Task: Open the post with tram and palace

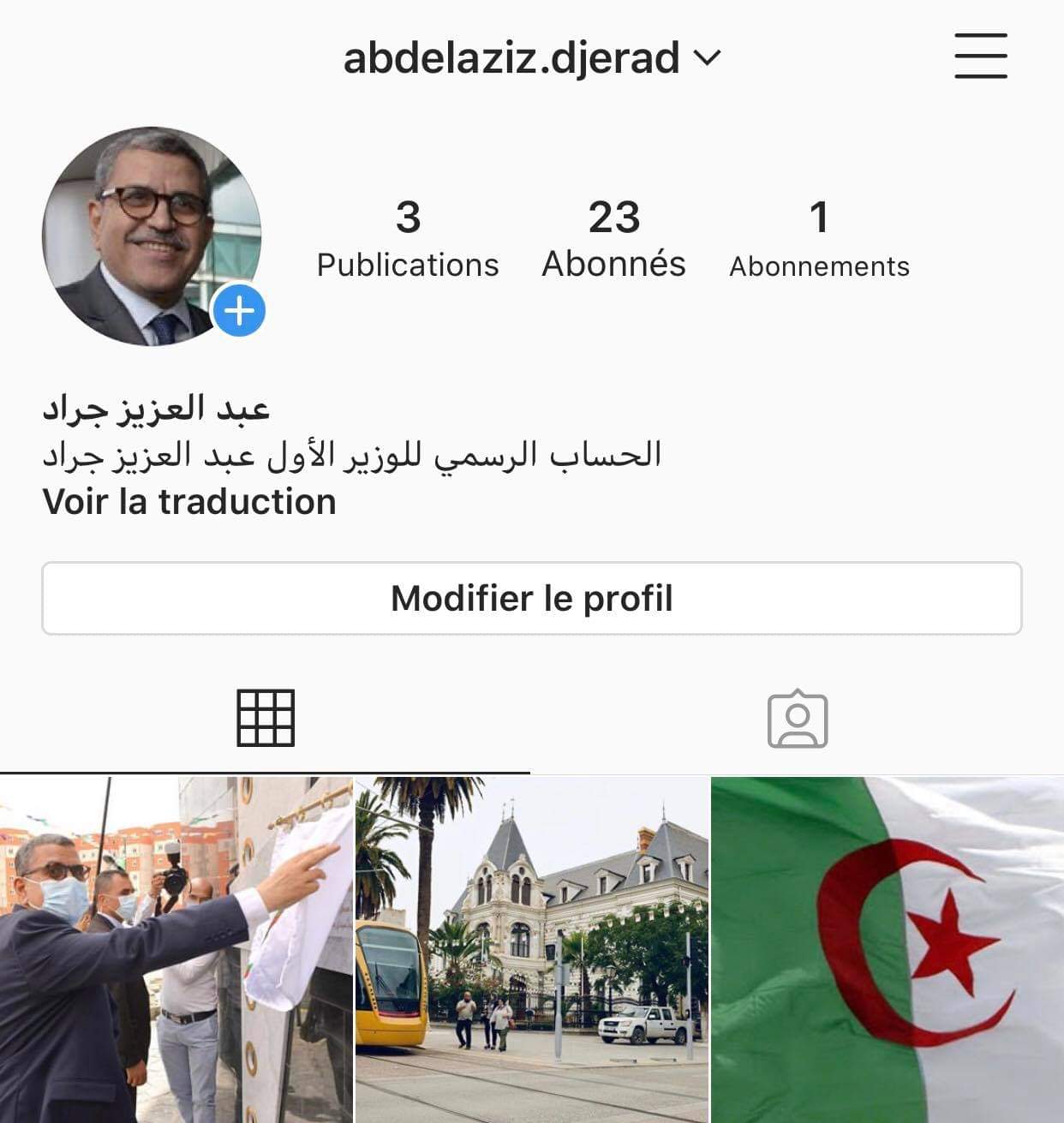Action: pyautogui.click(x=532, y=949)
